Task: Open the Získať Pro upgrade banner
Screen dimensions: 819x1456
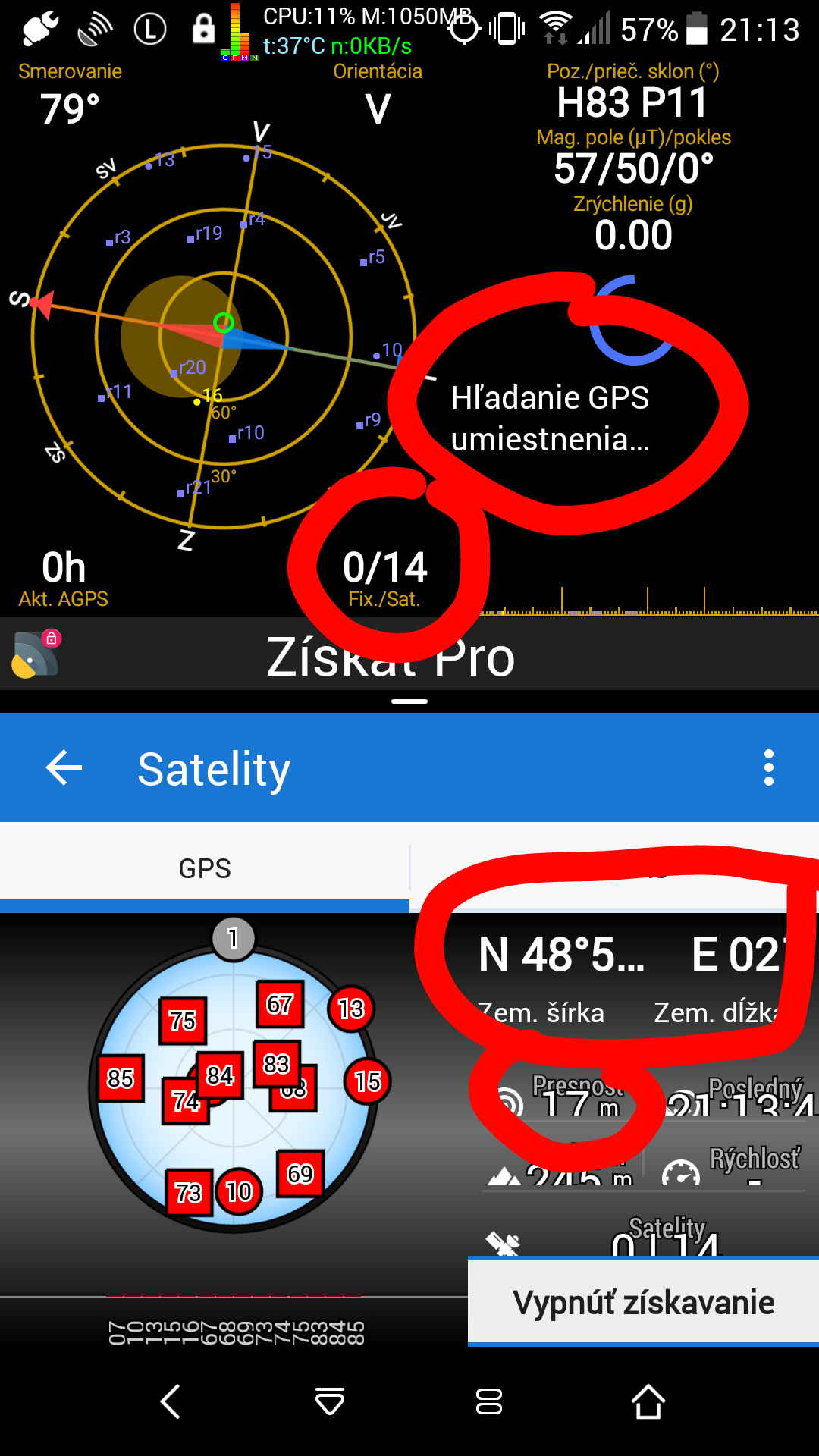Action: 391,657
